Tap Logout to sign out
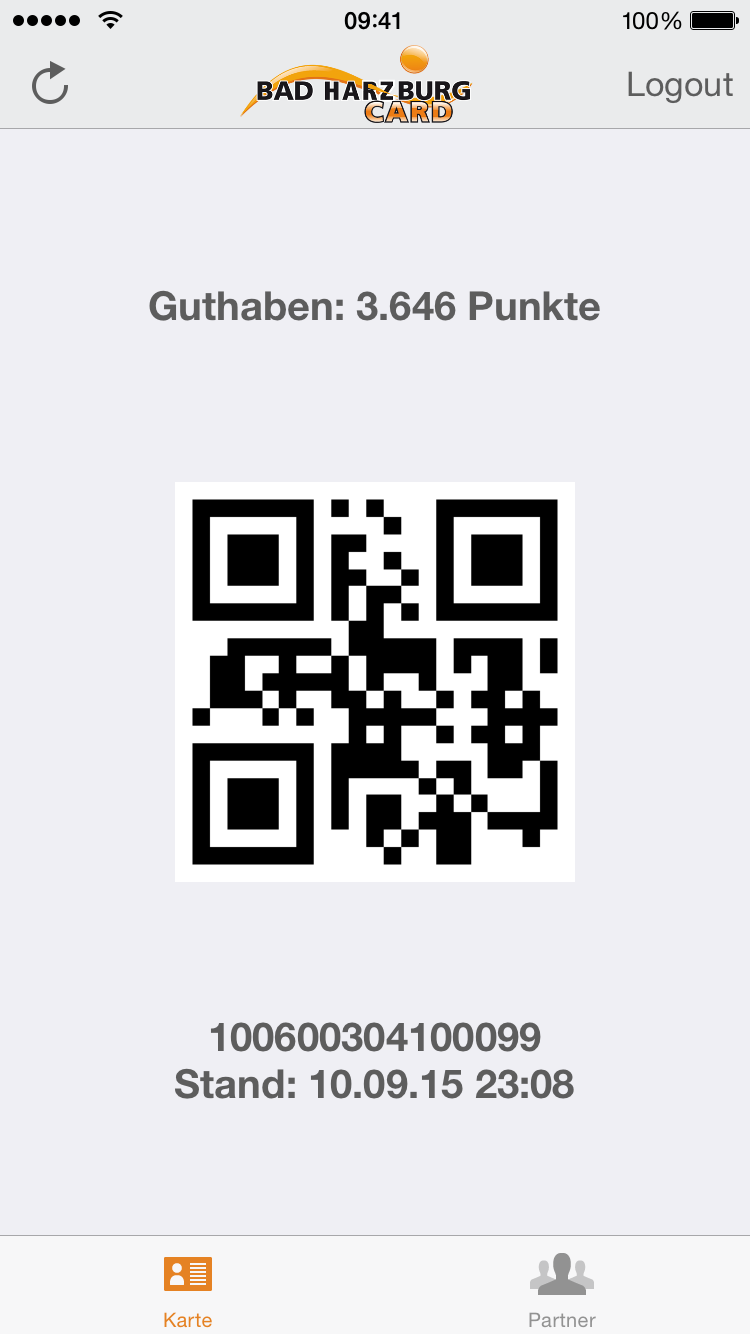 click(679, 85)
